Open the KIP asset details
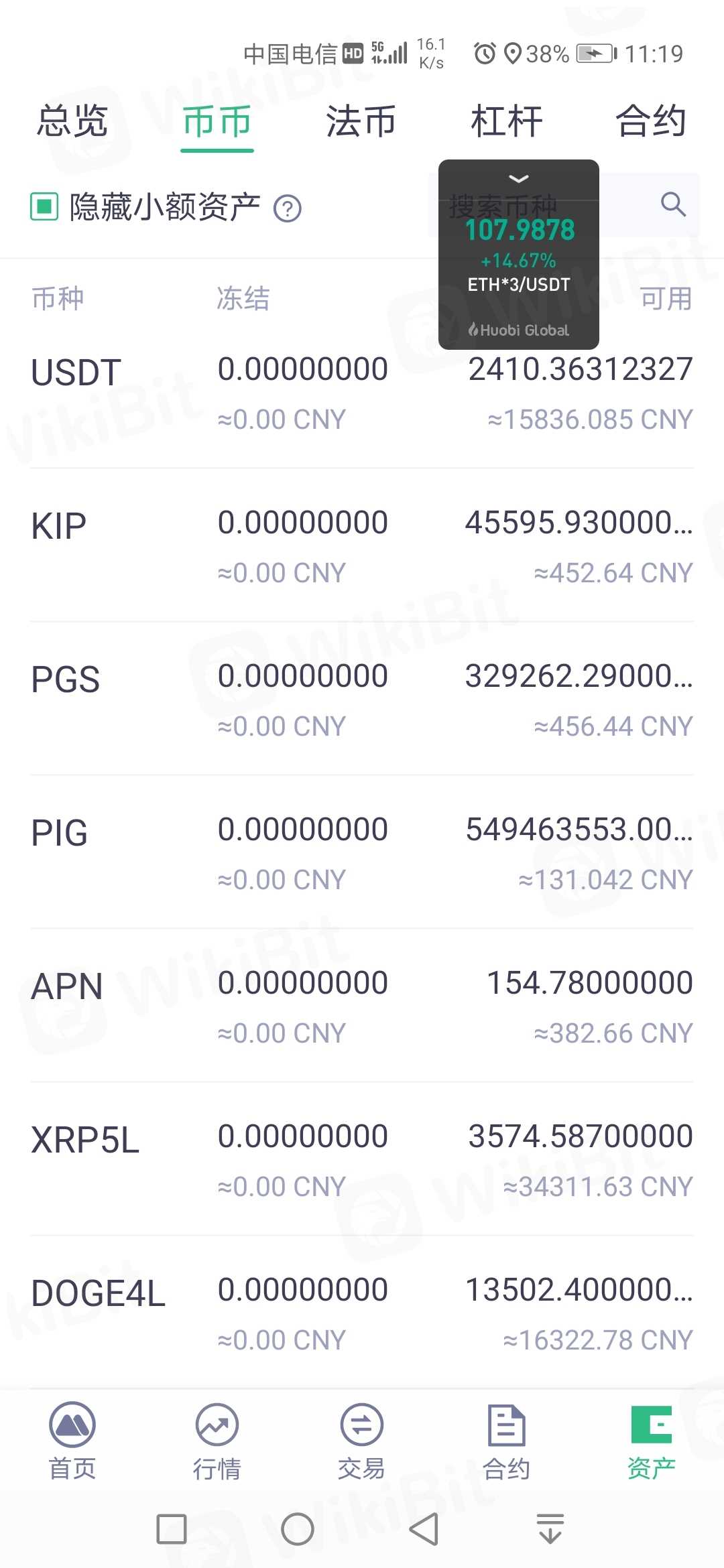724x1568 pixels. point(362,546)
